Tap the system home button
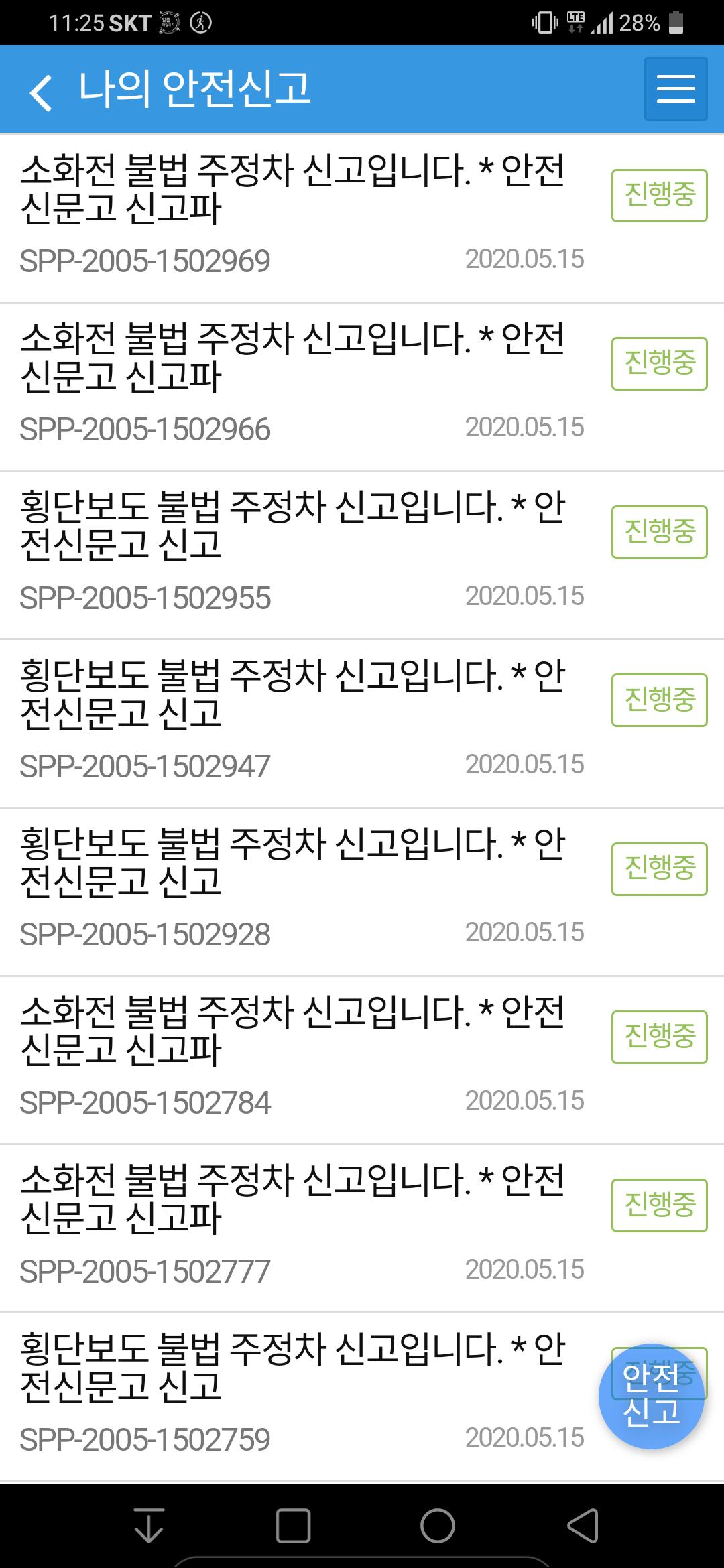 [437, 1526]
